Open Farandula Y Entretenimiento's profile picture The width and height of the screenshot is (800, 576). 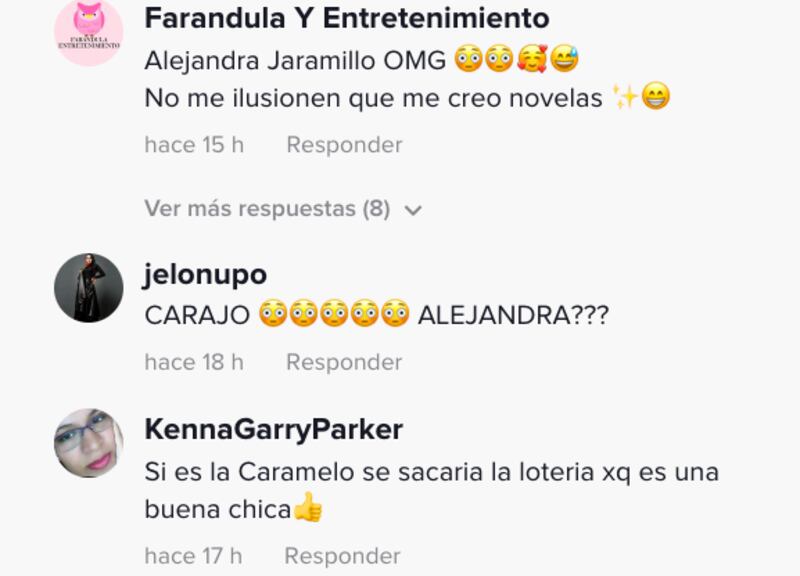[88, 31]
